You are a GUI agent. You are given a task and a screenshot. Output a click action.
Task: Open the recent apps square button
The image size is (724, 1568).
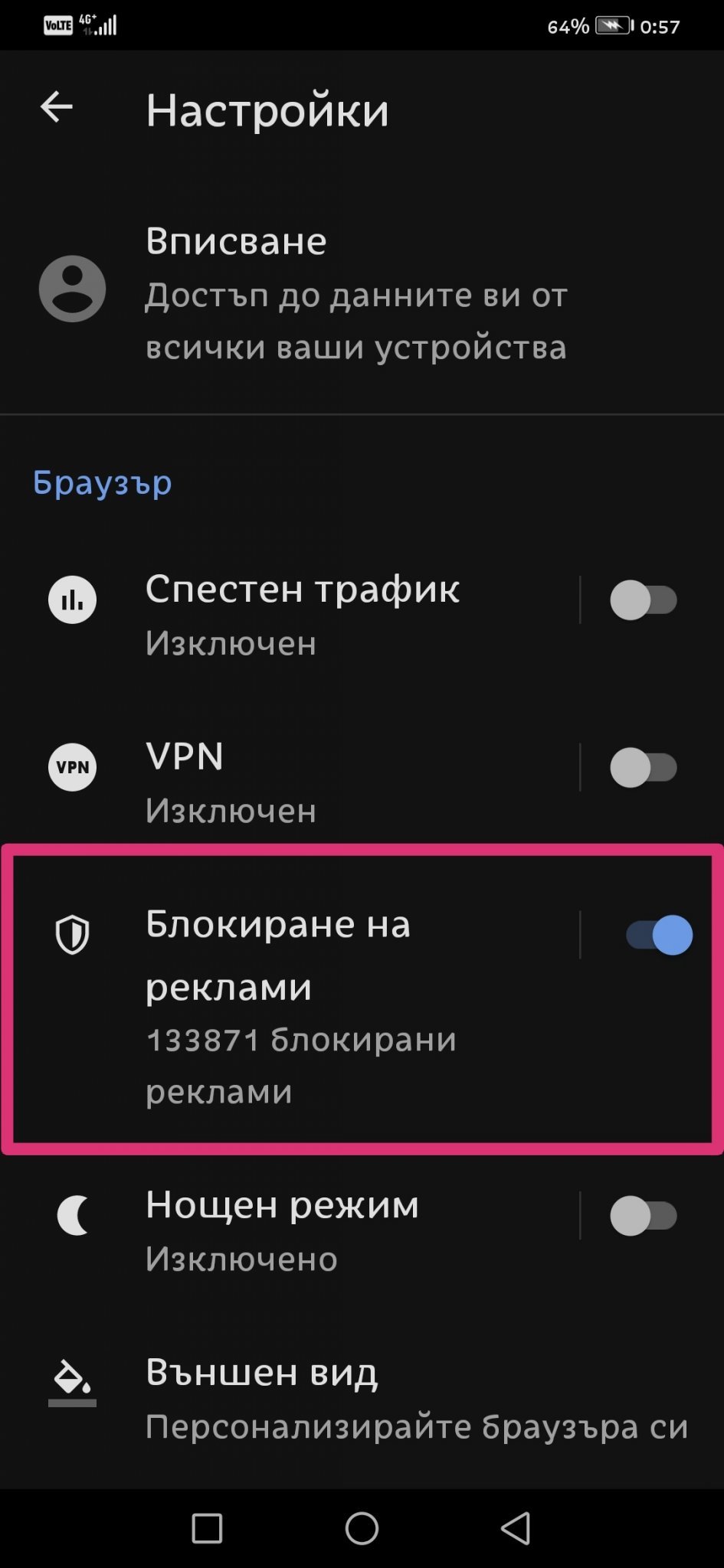pos(207,1529)
